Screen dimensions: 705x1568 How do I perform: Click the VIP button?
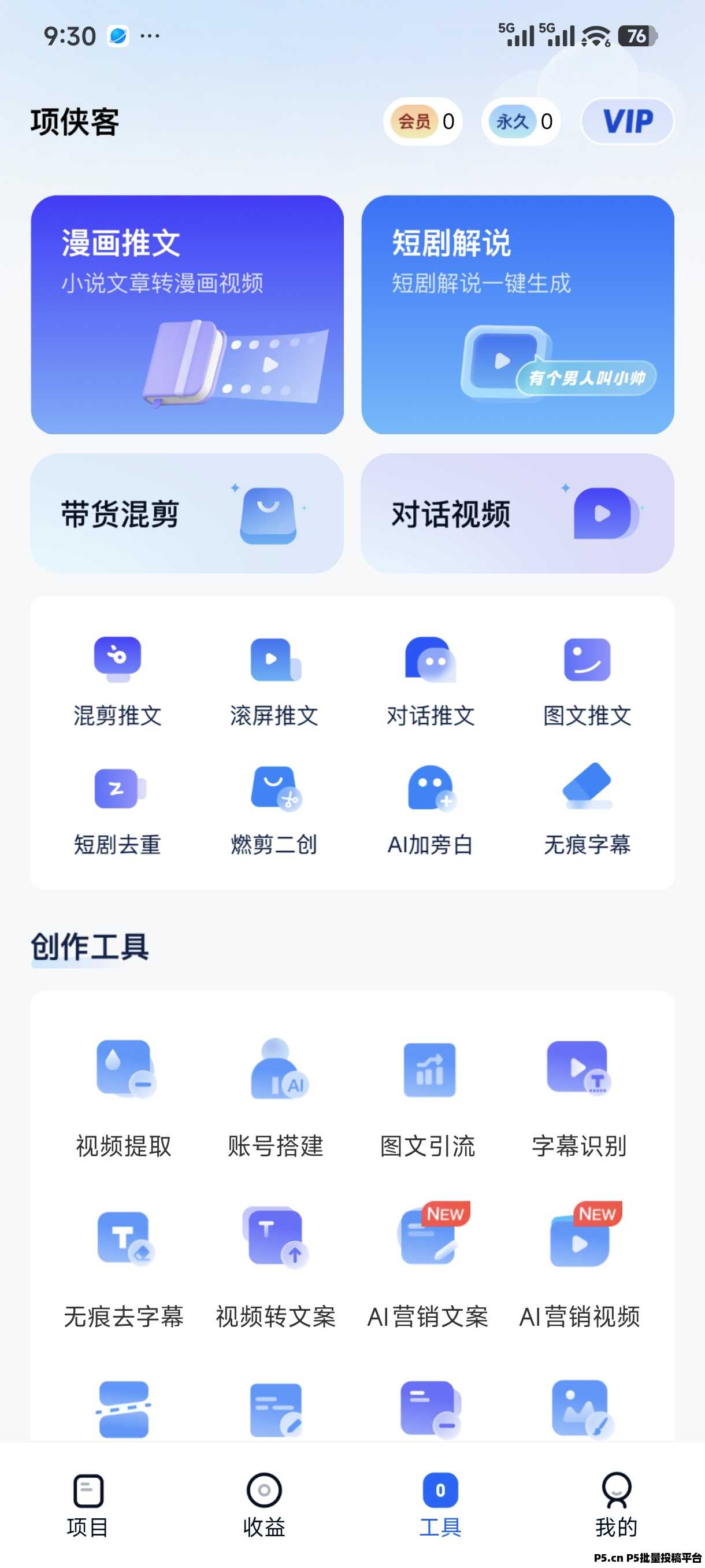click(626, 121)
